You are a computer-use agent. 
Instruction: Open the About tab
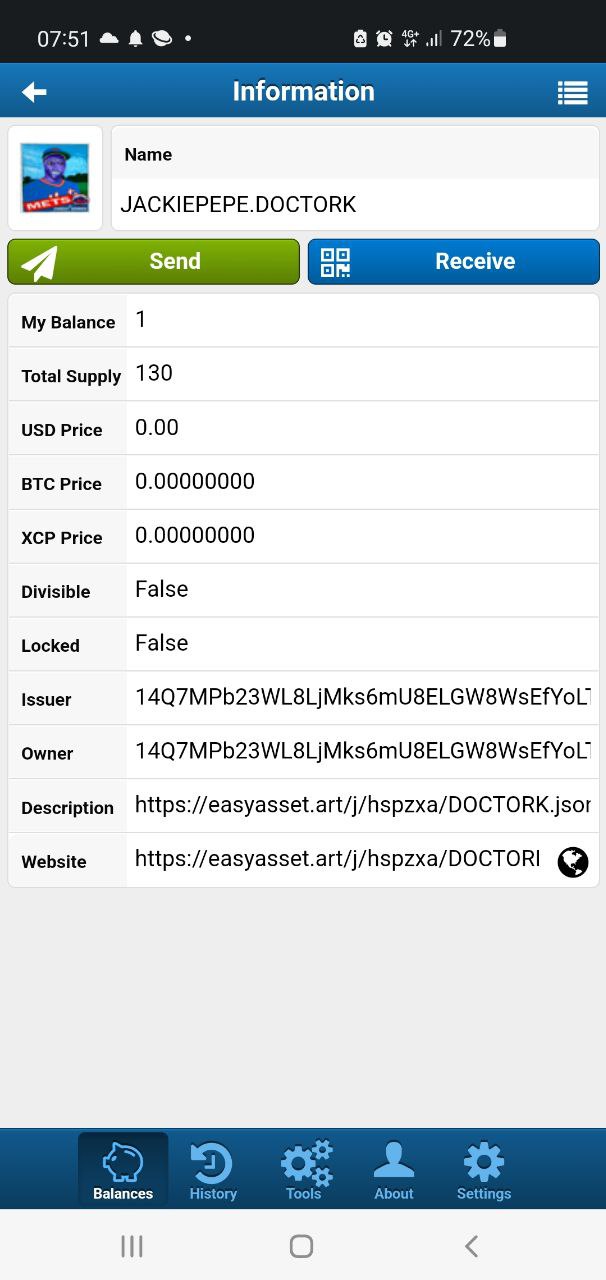[394, 1170]
